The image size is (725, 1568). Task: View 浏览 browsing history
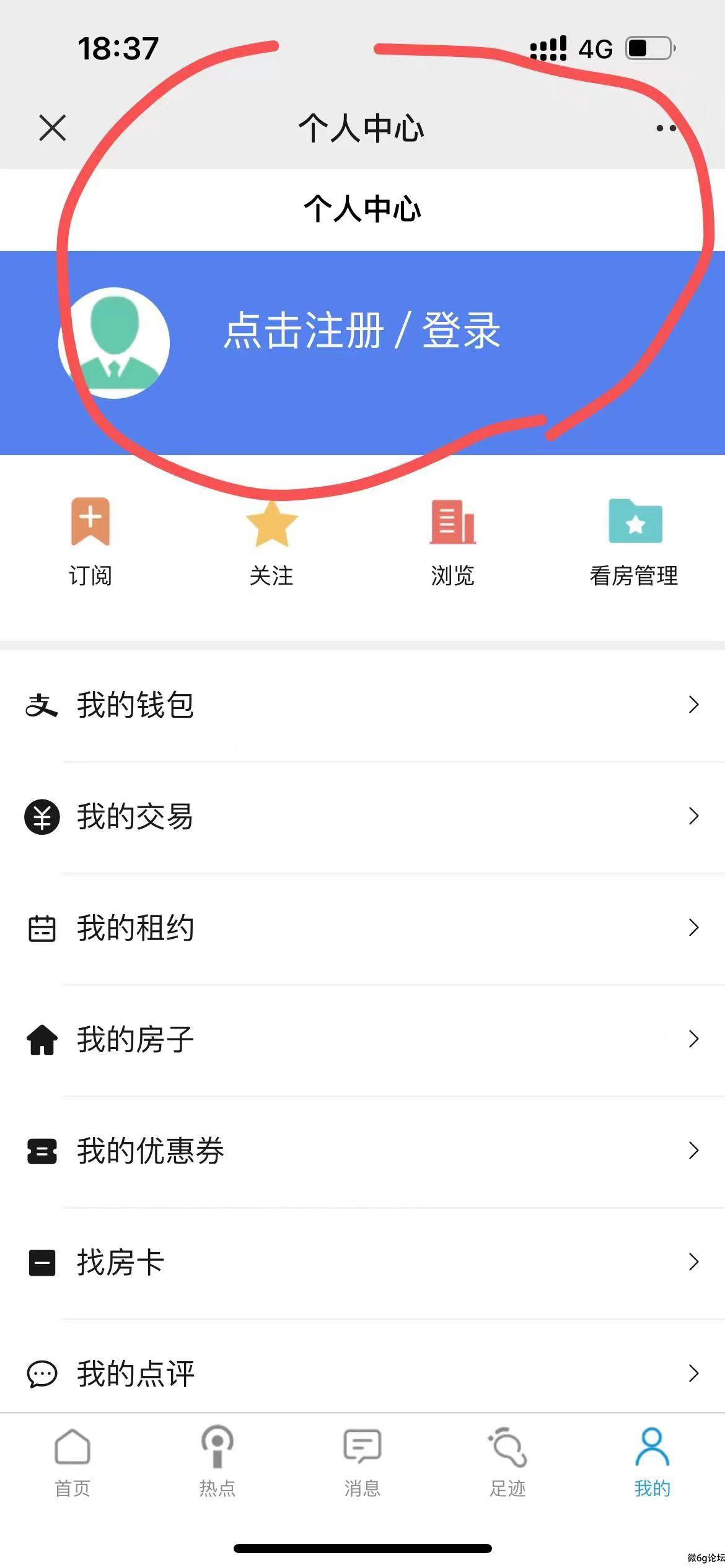[453, 542]
